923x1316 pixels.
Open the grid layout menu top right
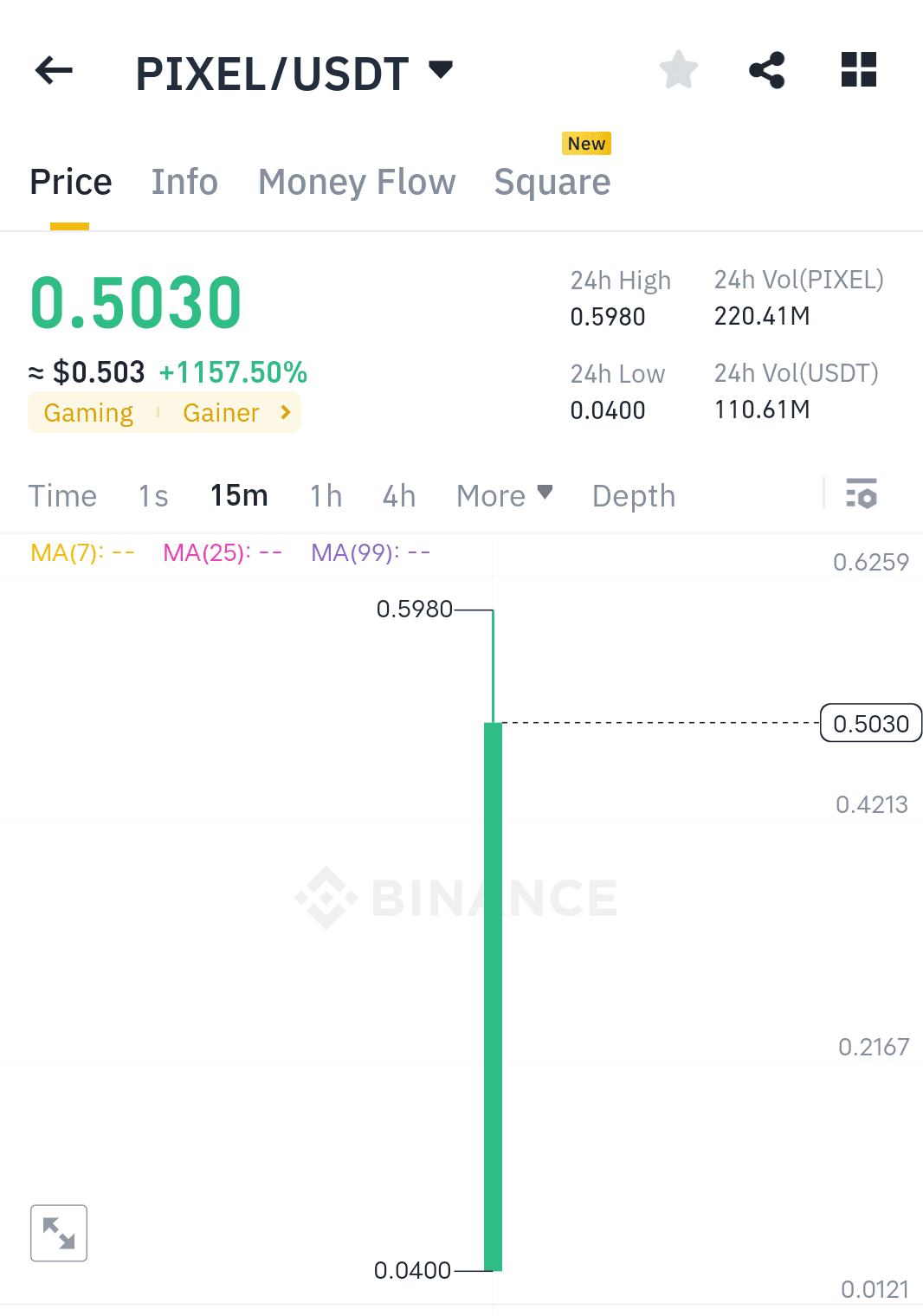click(x=858, y=71)
